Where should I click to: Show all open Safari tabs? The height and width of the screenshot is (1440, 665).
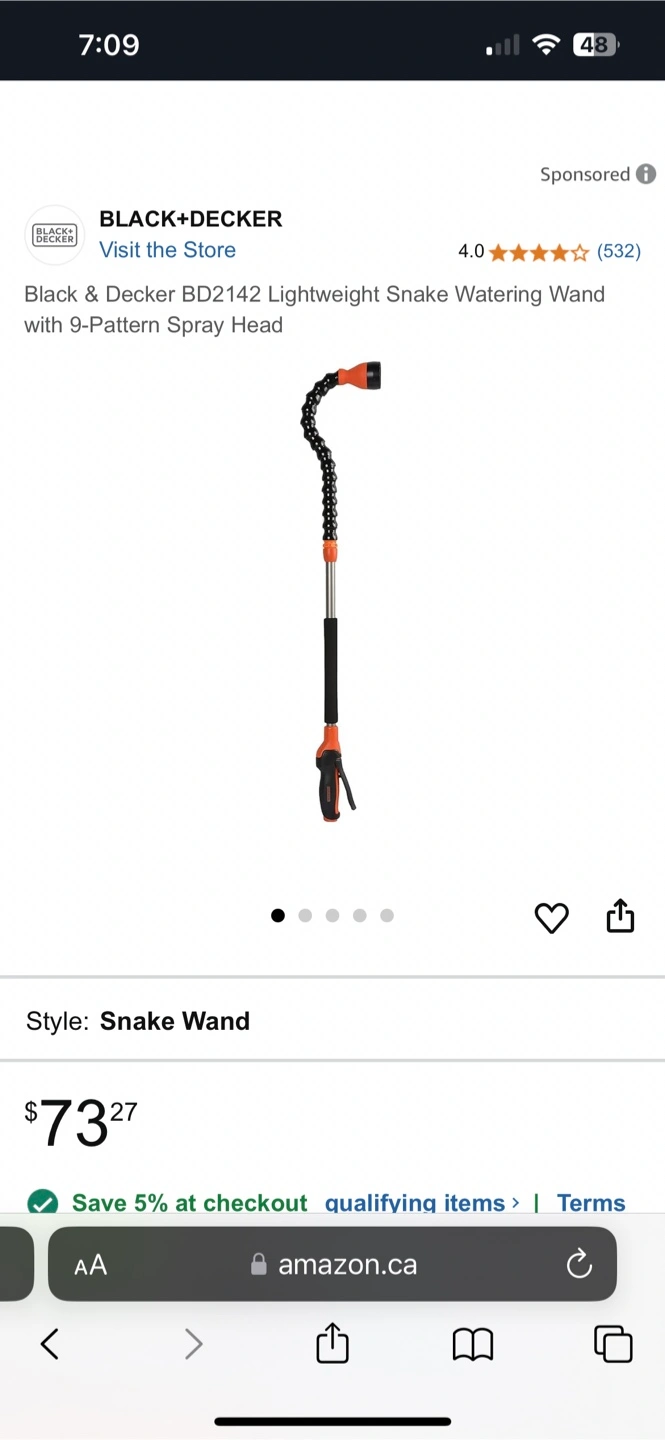click(x=613, y=1344)
